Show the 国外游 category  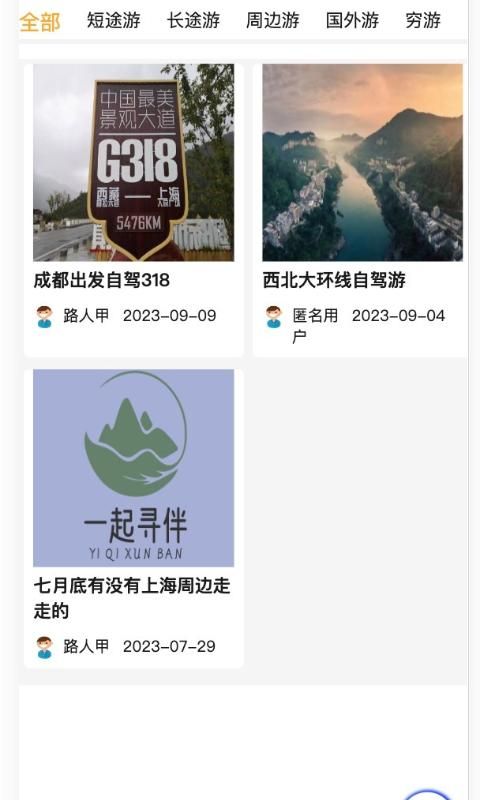[352, 20]
